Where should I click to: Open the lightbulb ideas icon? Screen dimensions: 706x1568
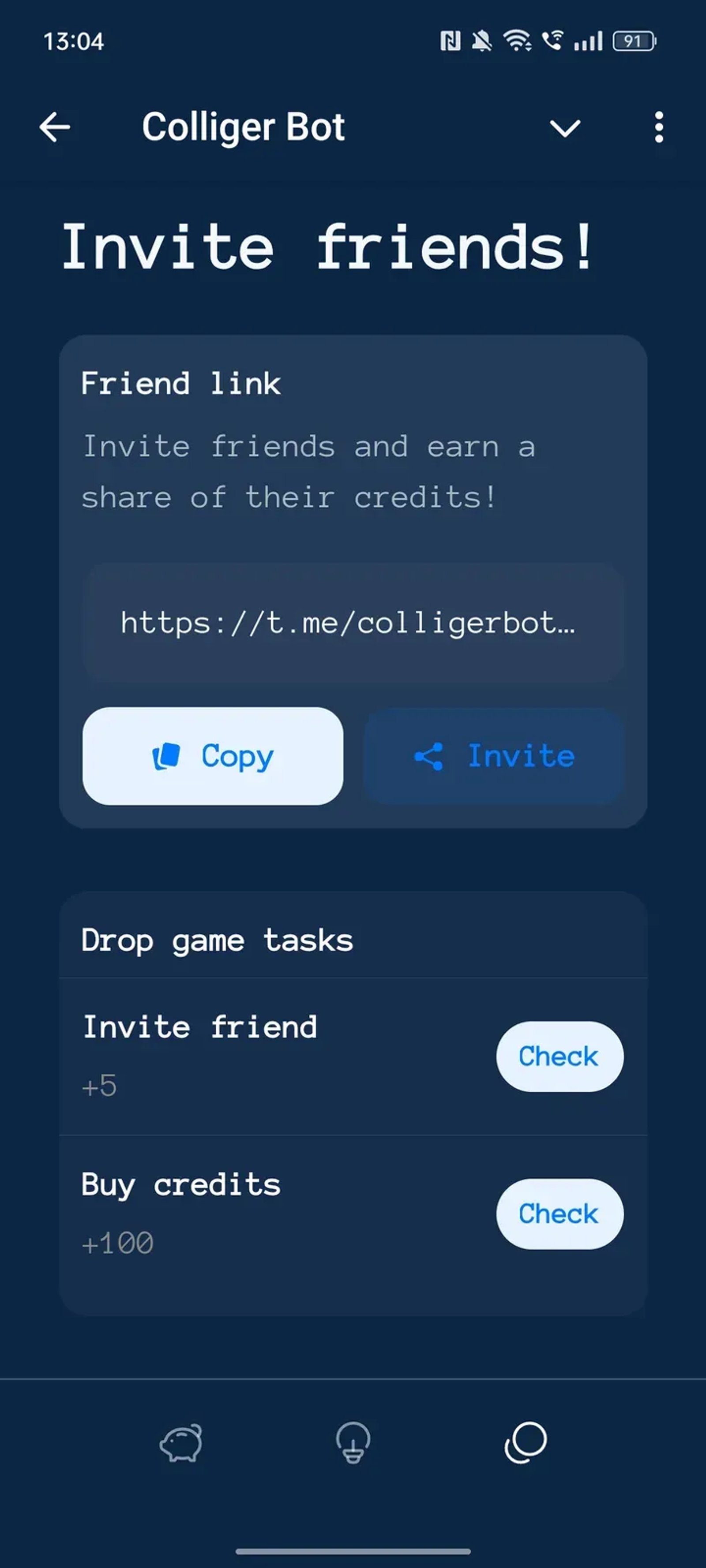coord(353,1443)
